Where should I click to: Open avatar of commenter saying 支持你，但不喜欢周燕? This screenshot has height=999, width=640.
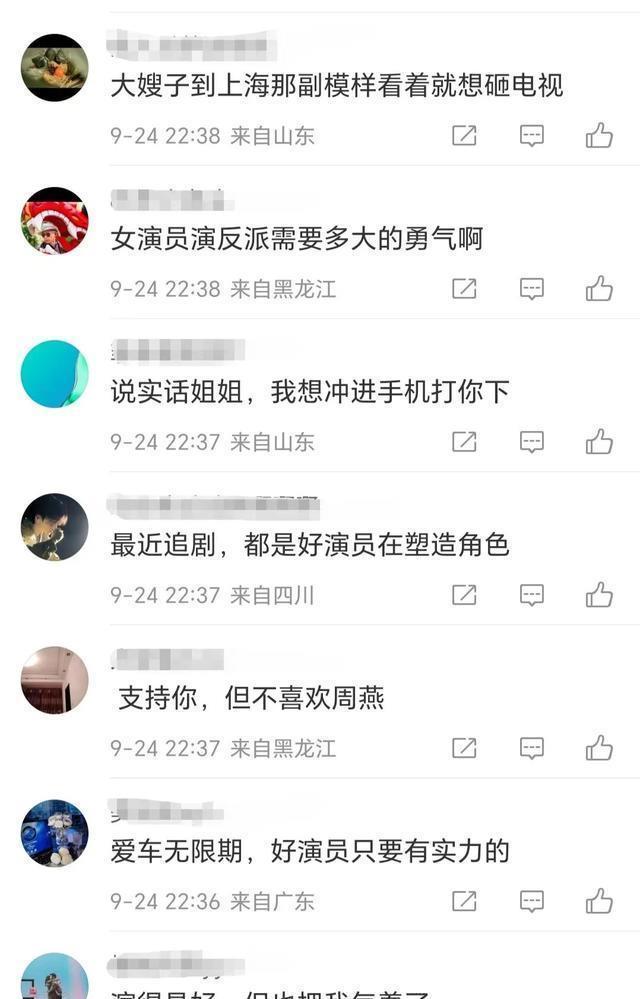point(54,680)
